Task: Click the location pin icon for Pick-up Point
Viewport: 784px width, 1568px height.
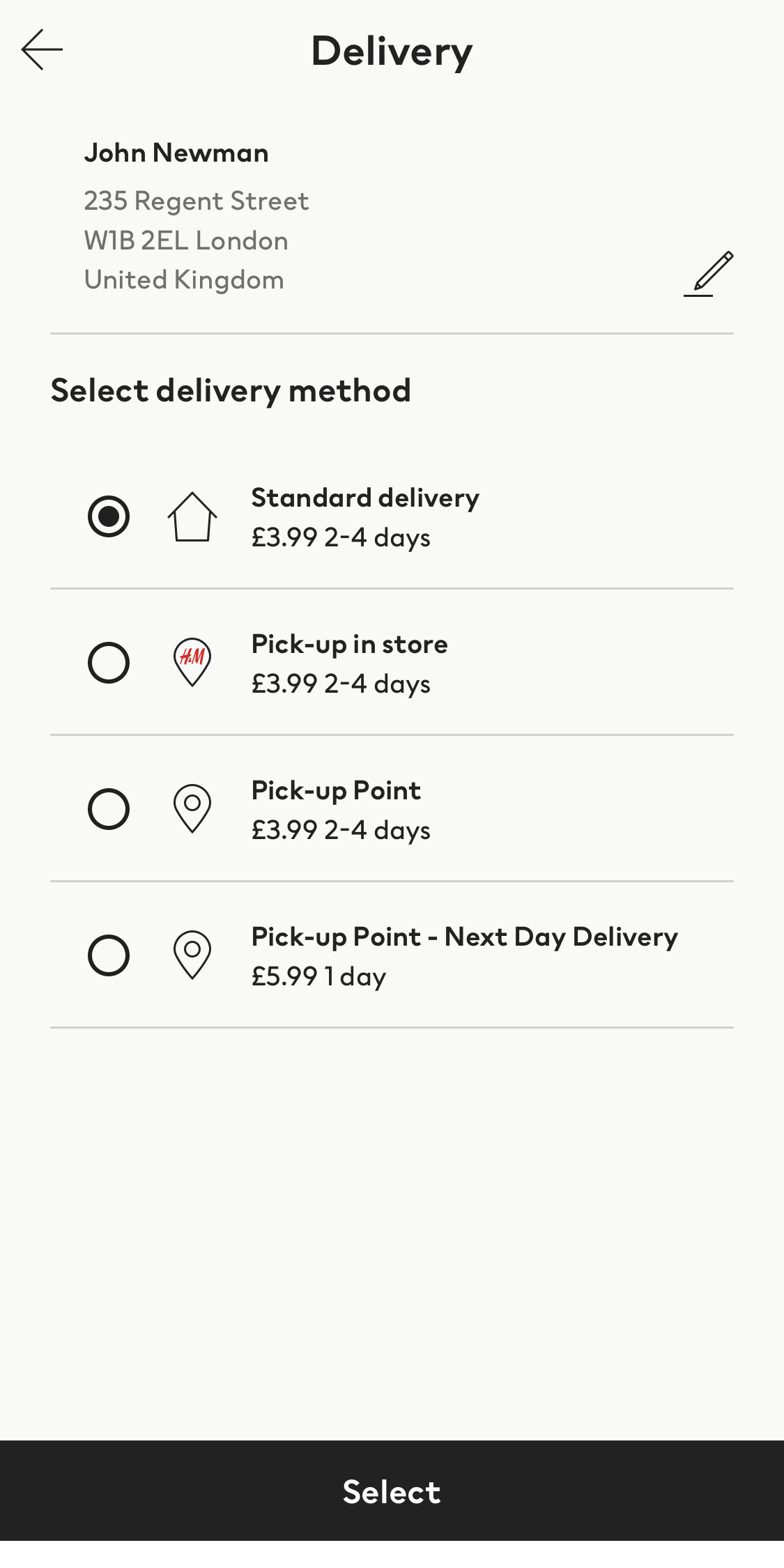Action: pos(192,808)
